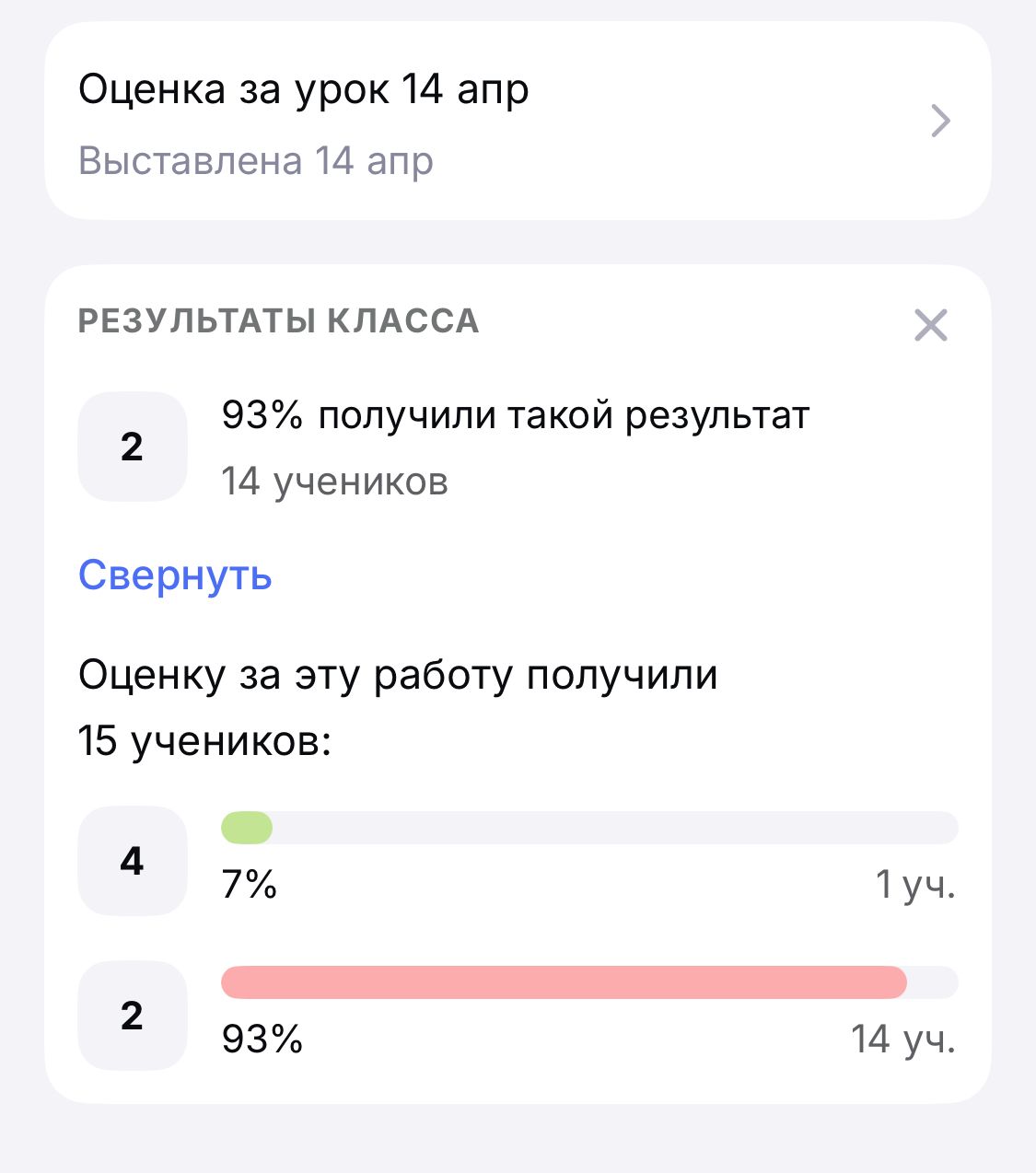Open the 'Оценка за урок 14 апр' card
This screenshot has height=1173, width=1036.
coord(516,122)
